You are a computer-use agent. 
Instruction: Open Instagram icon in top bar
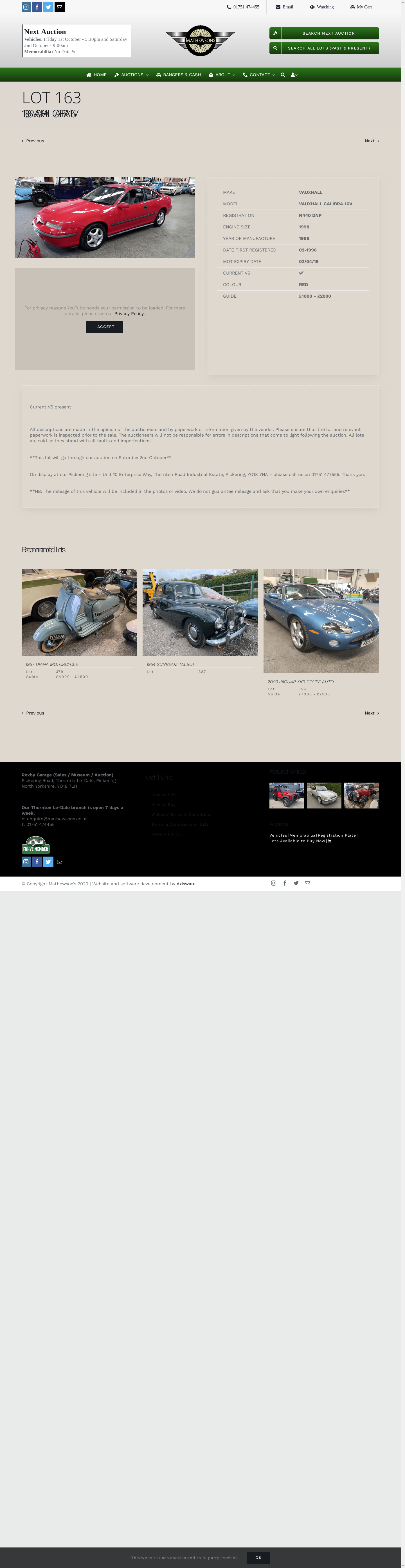tap(26, 7)
